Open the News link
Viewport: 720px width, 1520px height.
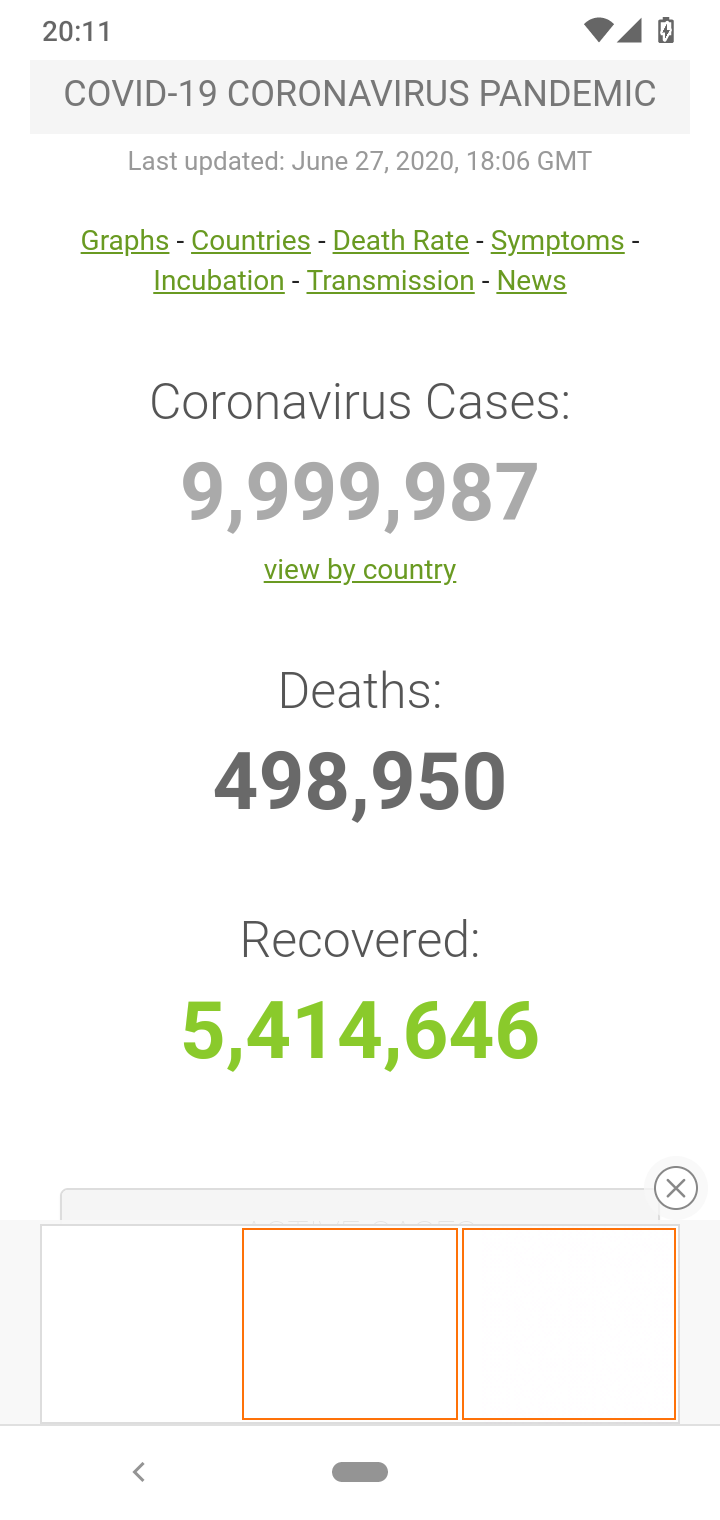[x=531, y=281]
